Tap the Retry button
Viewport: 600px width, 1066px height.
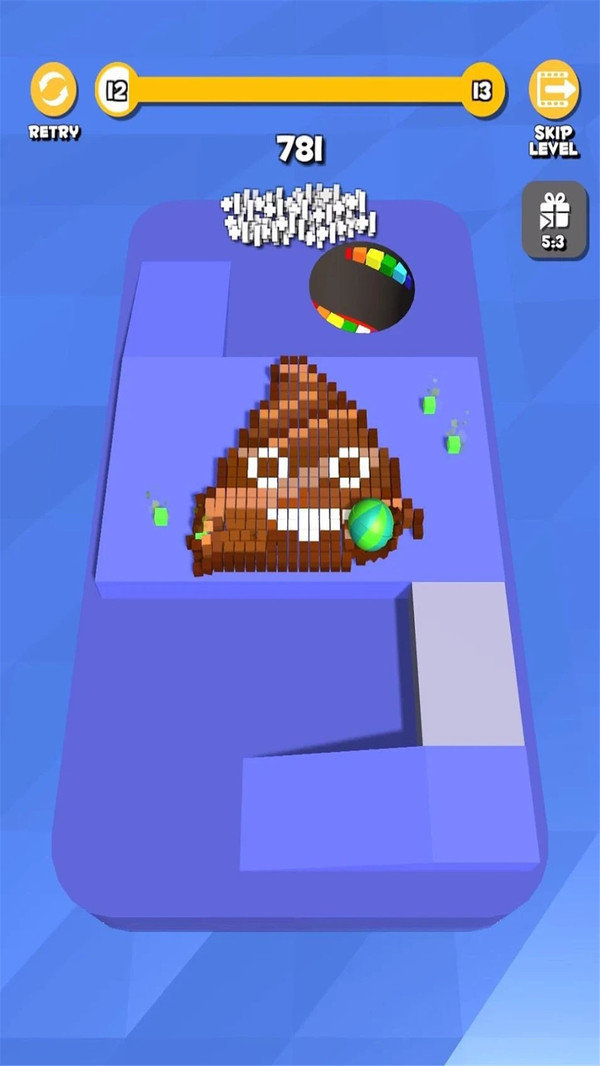click(x=54, y=90)
